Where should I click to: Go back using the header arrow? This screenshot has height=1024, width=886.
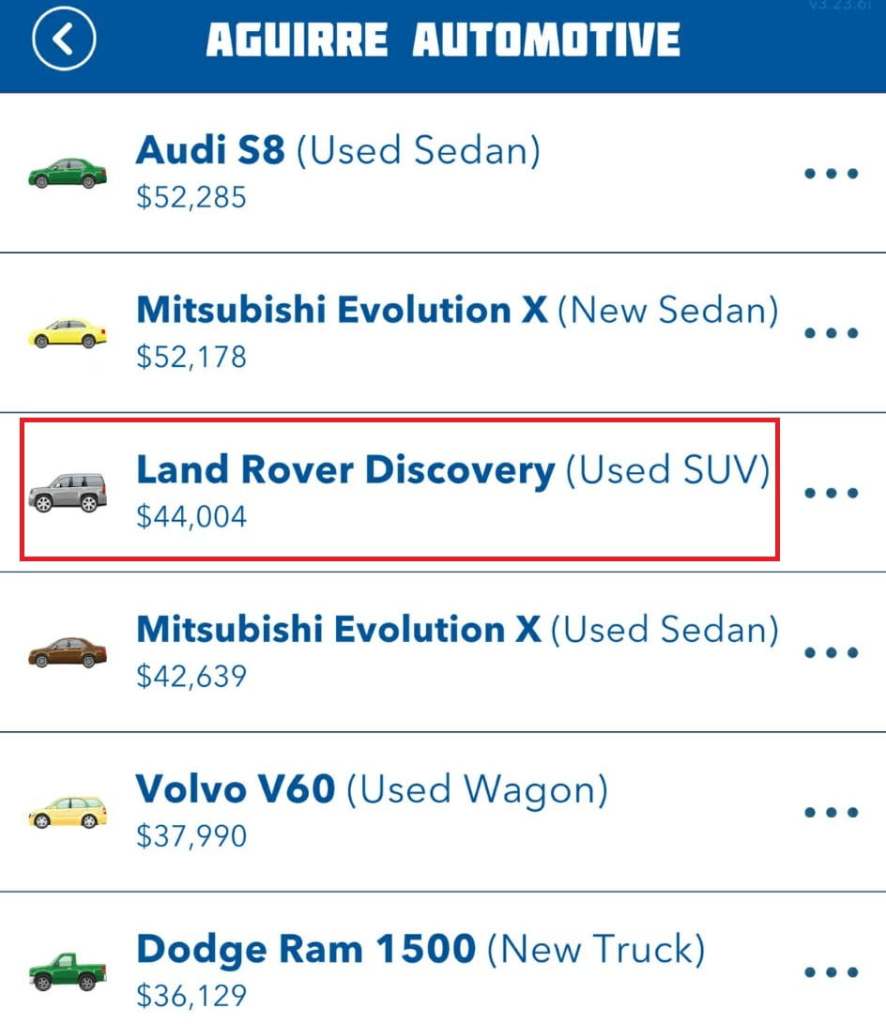point(64,40)
